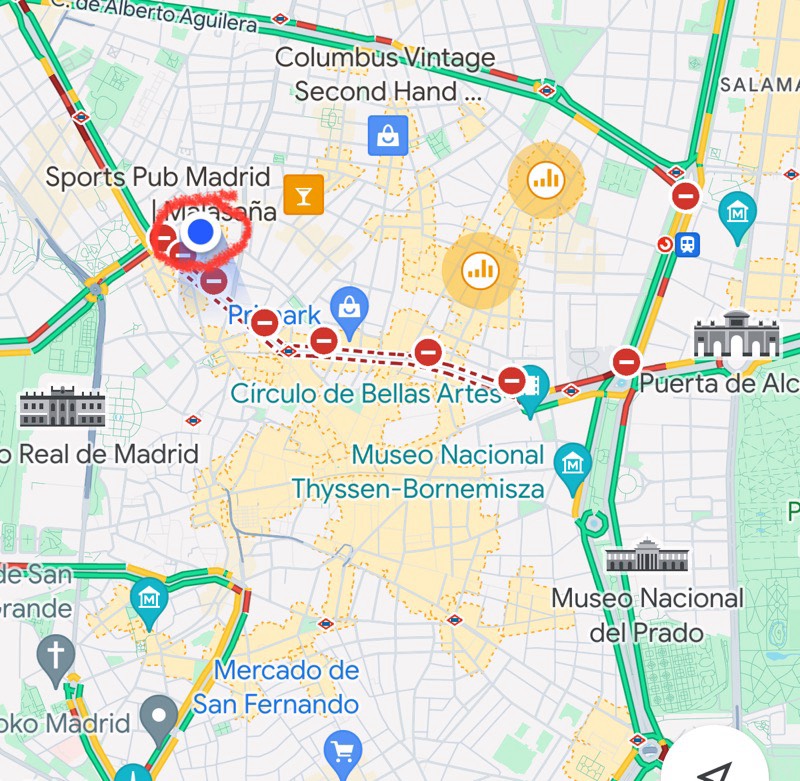Select the Primark shopping bag pin
The image size is (800, 781).
(x=349, y=307)
